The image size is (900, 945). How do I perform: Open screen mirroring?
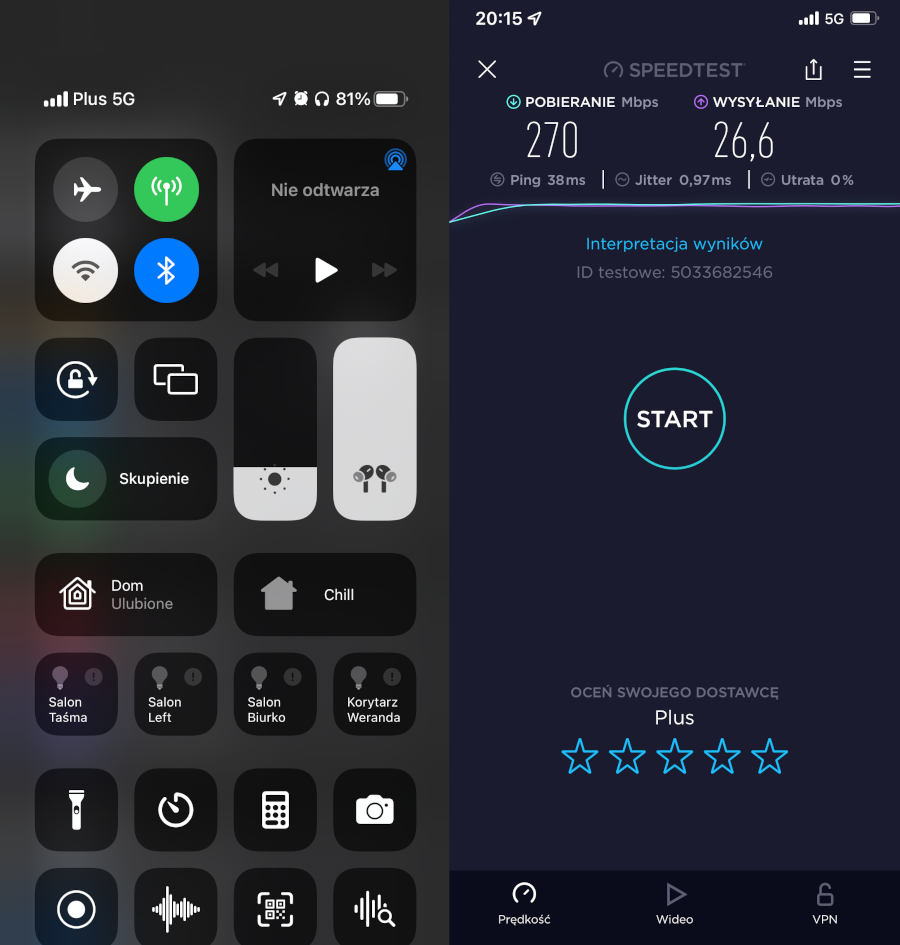175,379
